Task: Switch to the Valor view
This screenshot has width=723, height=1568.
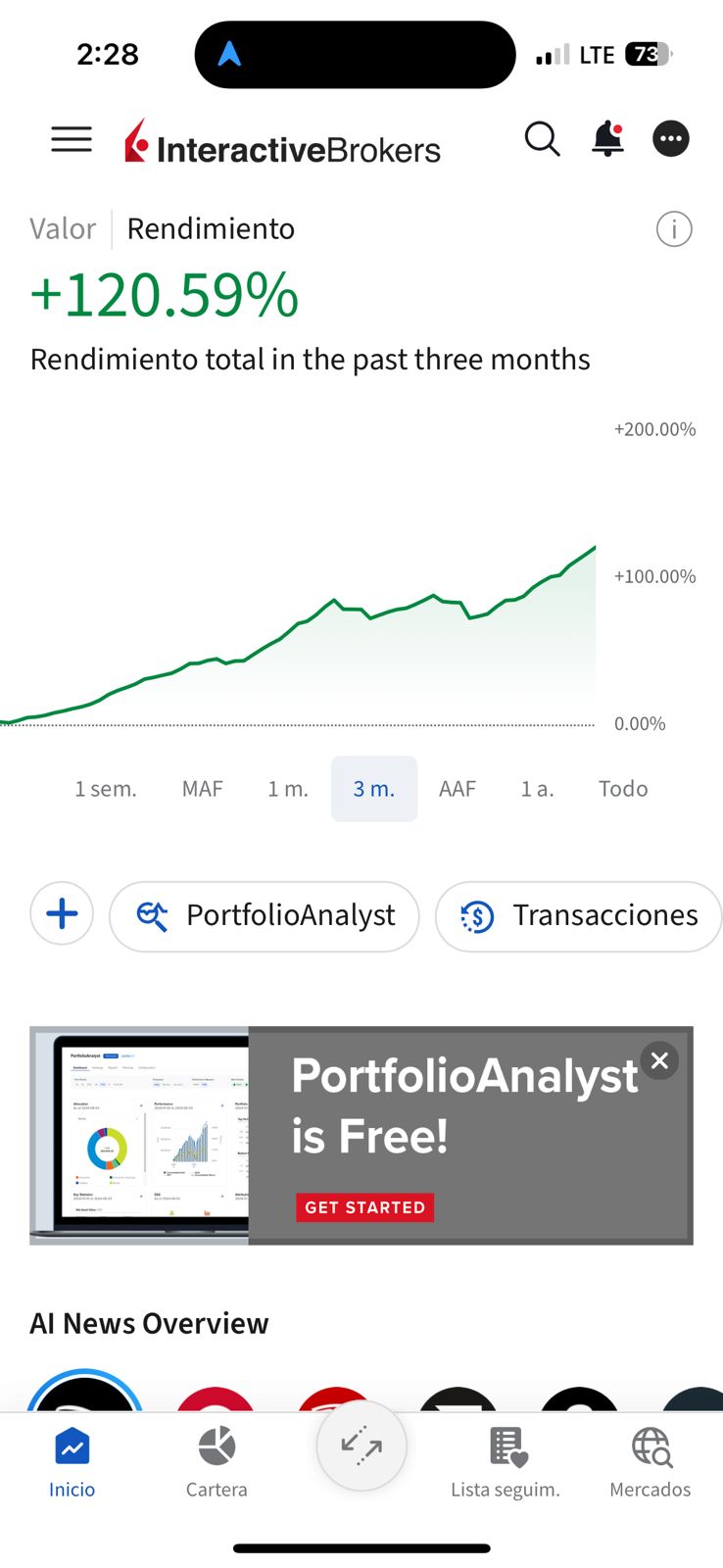Action: [63, 229]
